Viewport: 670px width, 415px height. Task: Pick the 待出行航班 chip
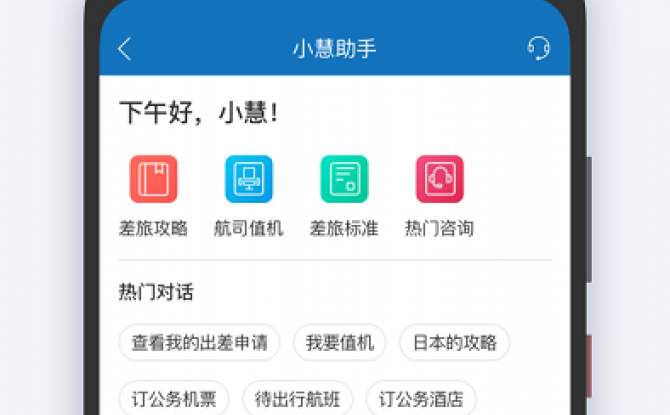coord(298,399)
